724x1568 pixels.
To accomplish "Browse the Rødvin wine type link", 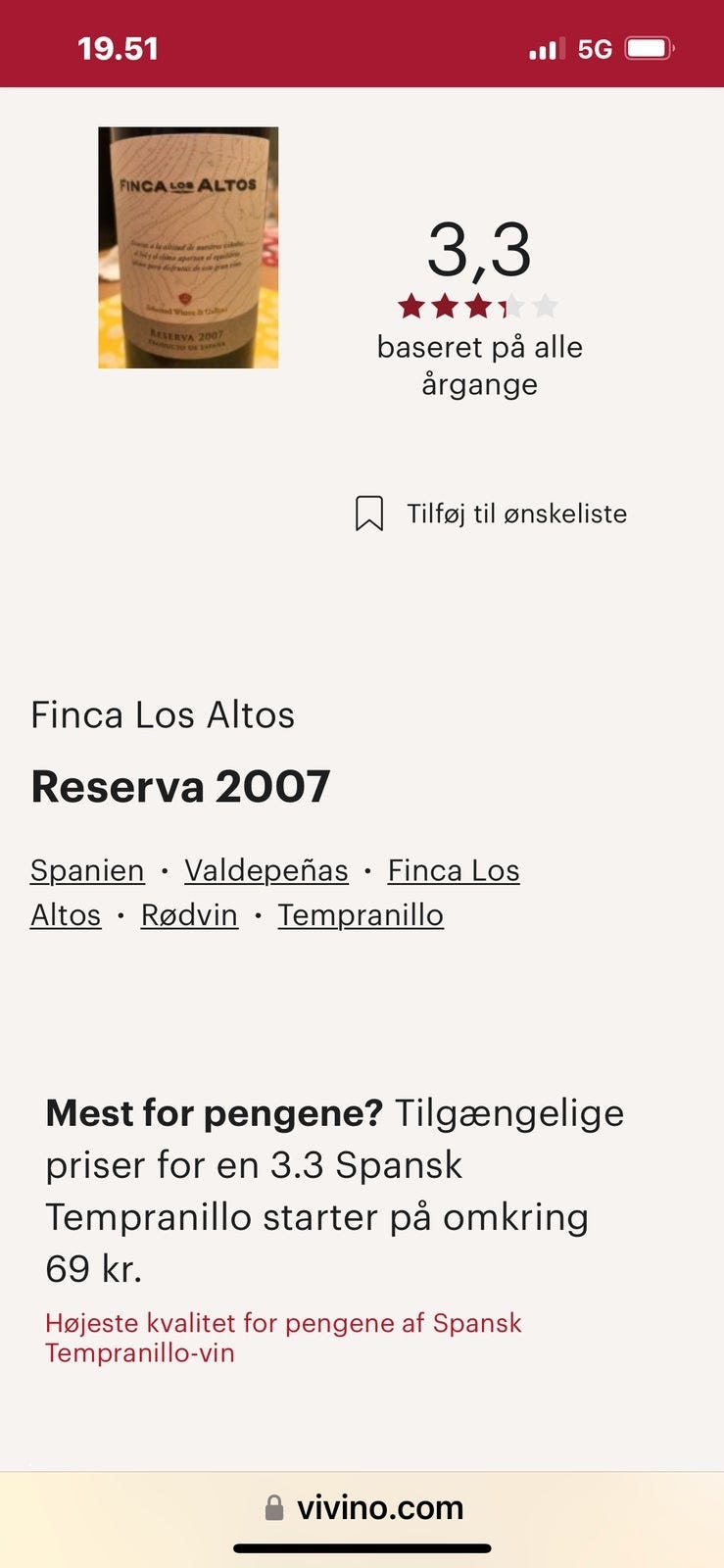I will click(x=189, y=914).
